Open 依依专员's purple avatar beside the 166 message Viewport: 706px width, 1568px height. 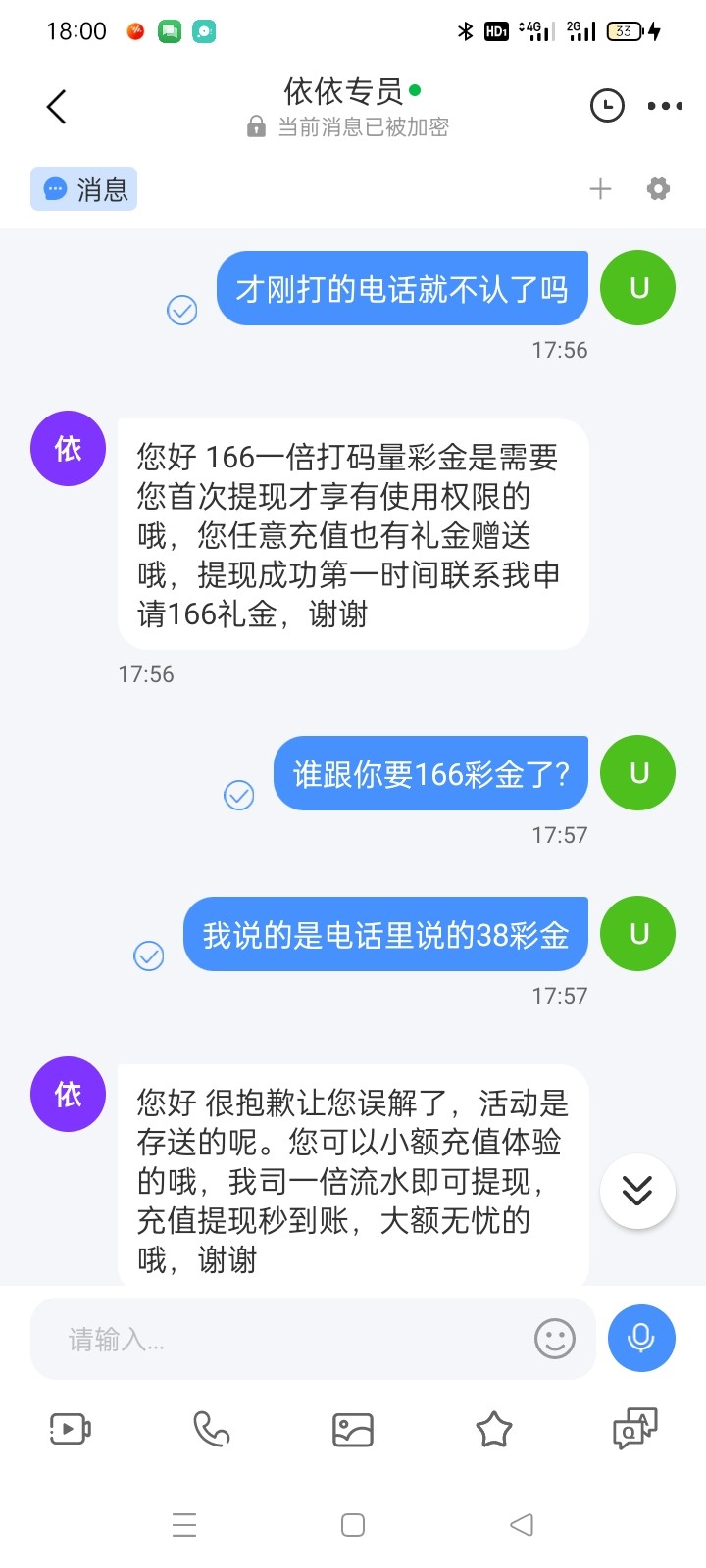tap(69, 449)
